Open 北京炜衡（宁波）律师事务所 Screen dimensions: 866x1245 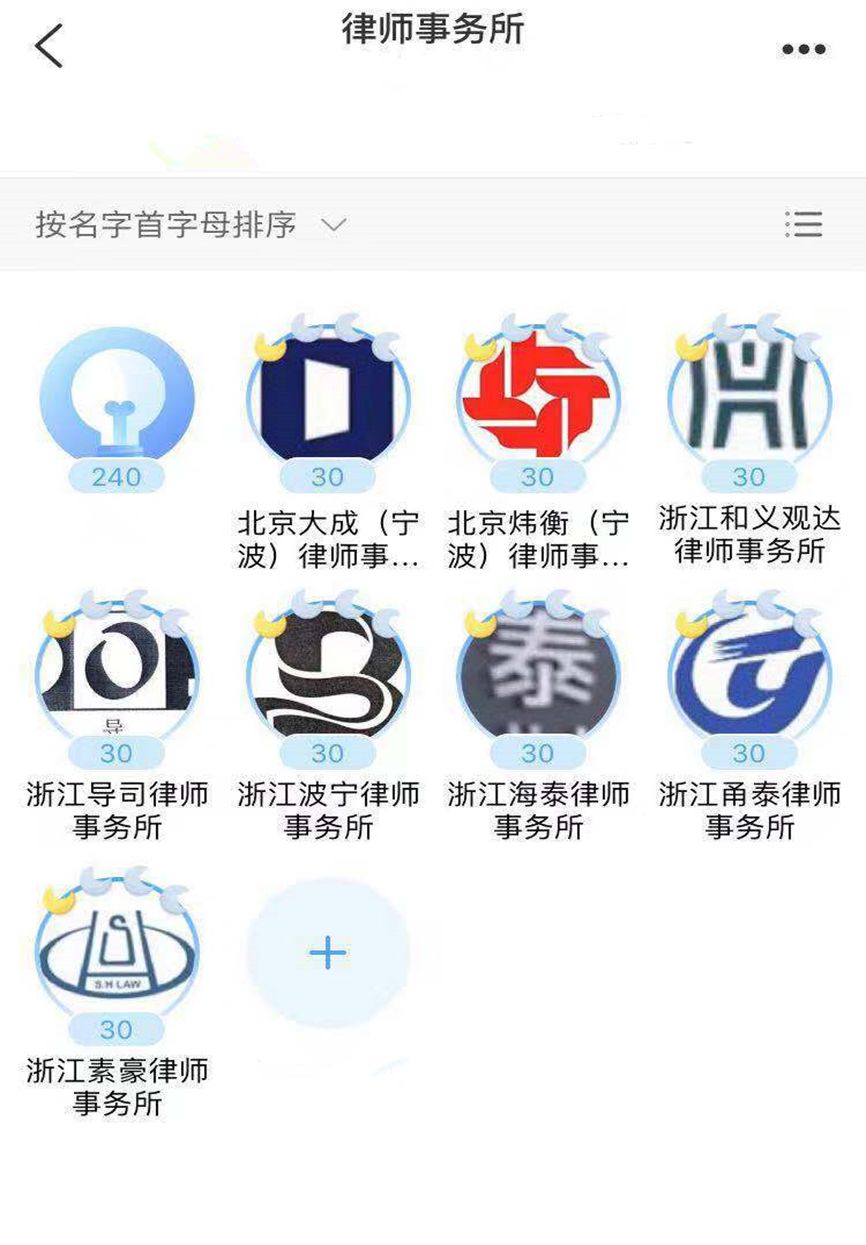point(538,400)
